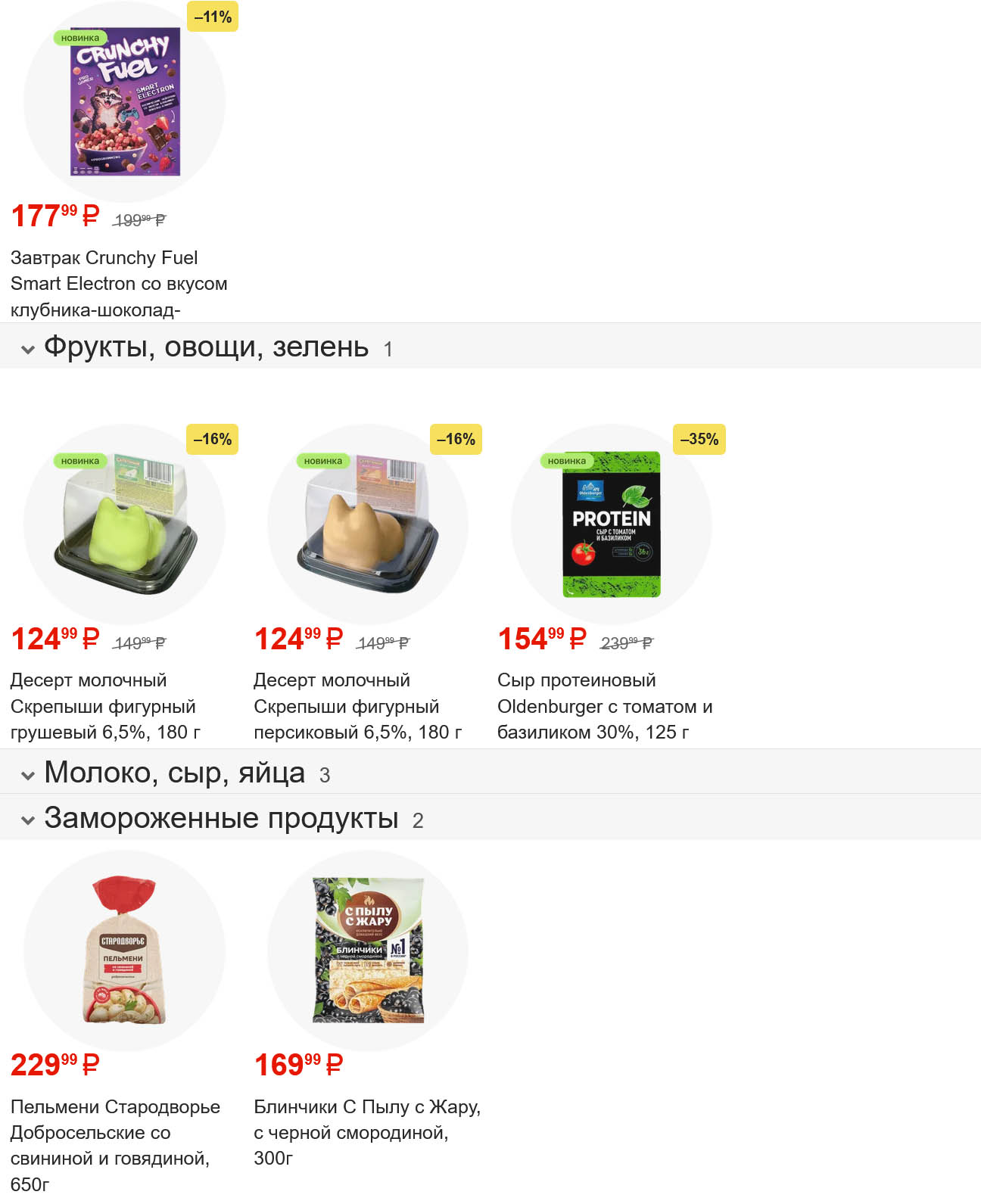
Task: Open the Сыр протеиновый Oldenburger product link
Action: [x=606, y=706]
